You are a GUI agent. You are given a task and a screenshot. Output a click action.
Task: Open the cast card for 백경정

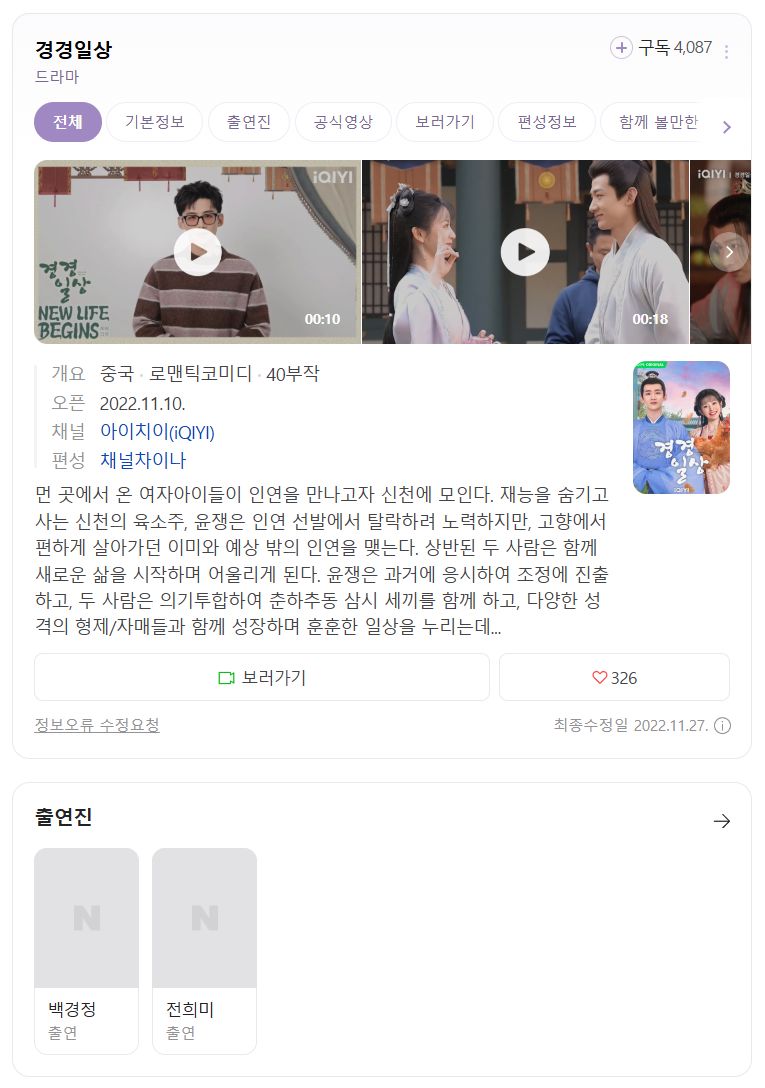pos(86,950)
